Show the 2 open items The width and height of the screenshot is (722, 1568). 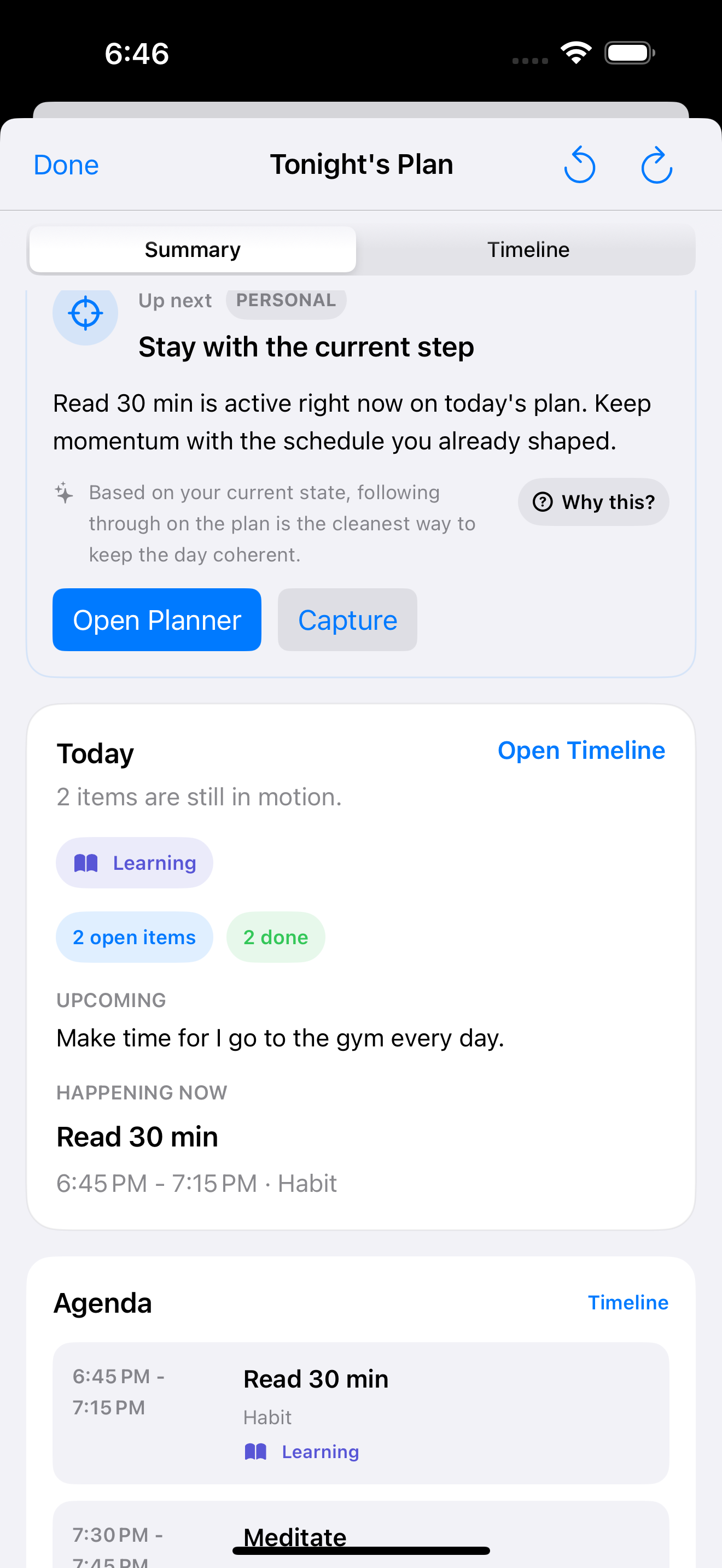coord(135,937)
